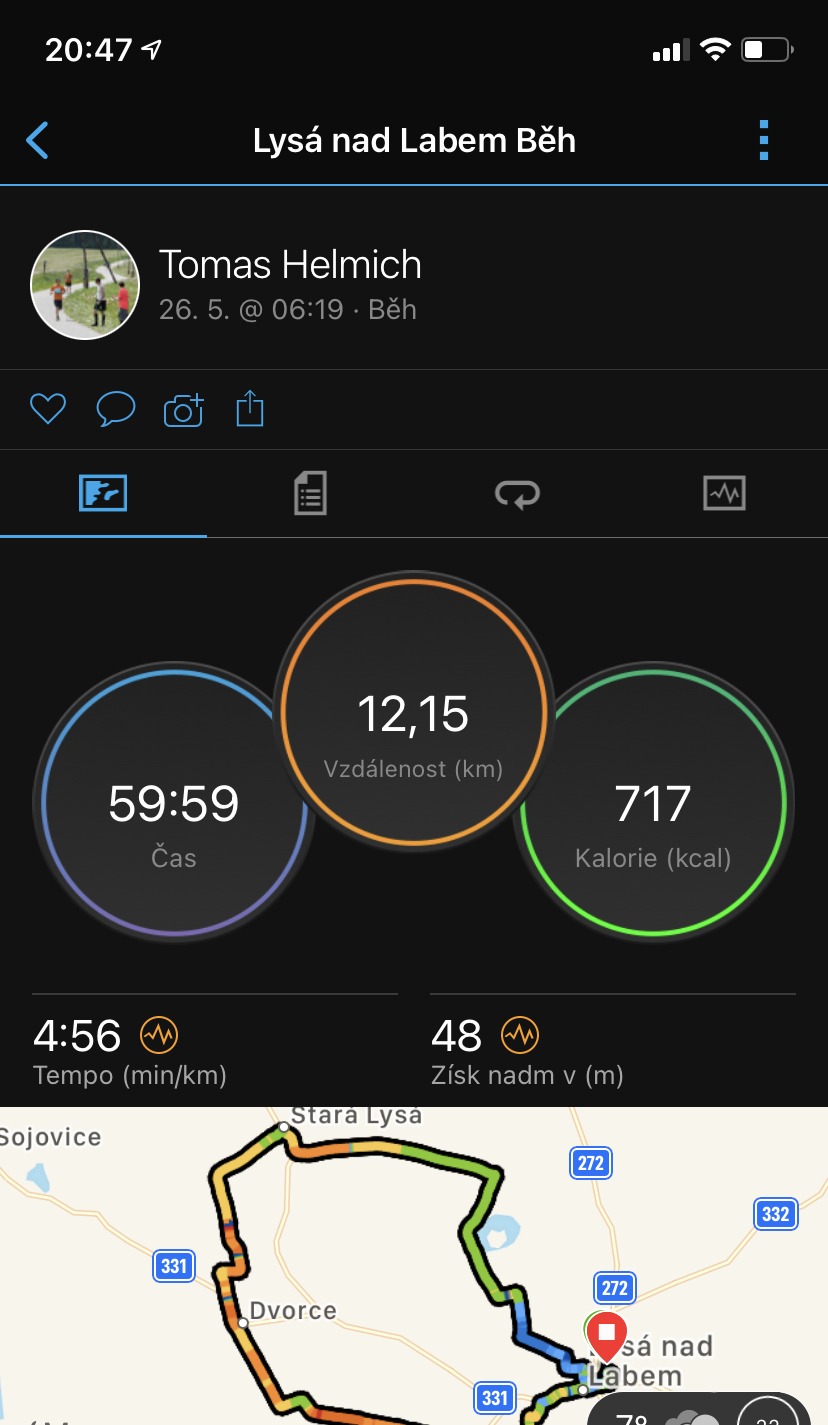828x1425 pixels.
Task: Open the route map
Action: [x=414, y=1266]
